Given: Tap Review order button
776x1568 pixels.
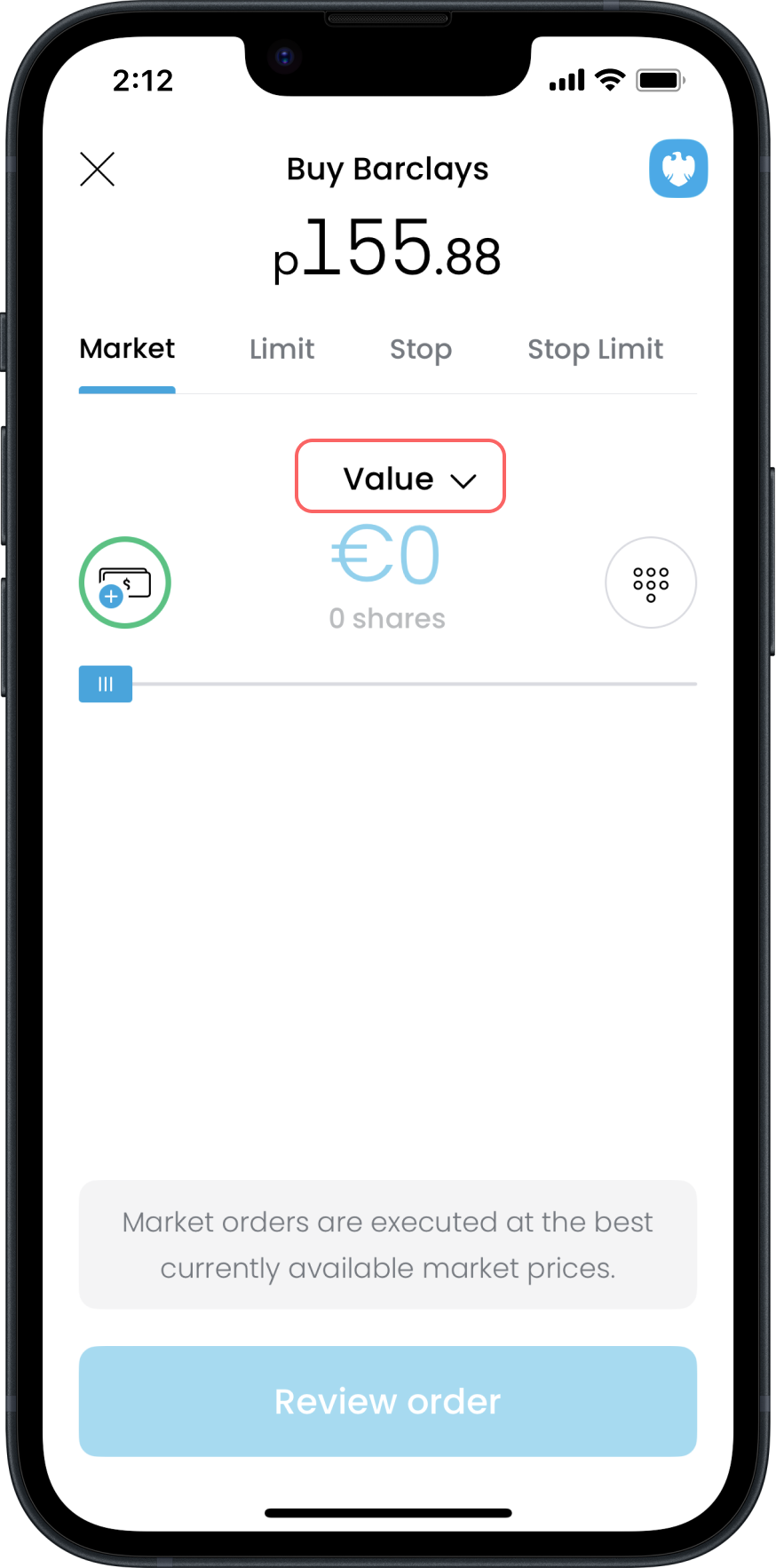Looking at the screenshot, I should click(388, 1401).
